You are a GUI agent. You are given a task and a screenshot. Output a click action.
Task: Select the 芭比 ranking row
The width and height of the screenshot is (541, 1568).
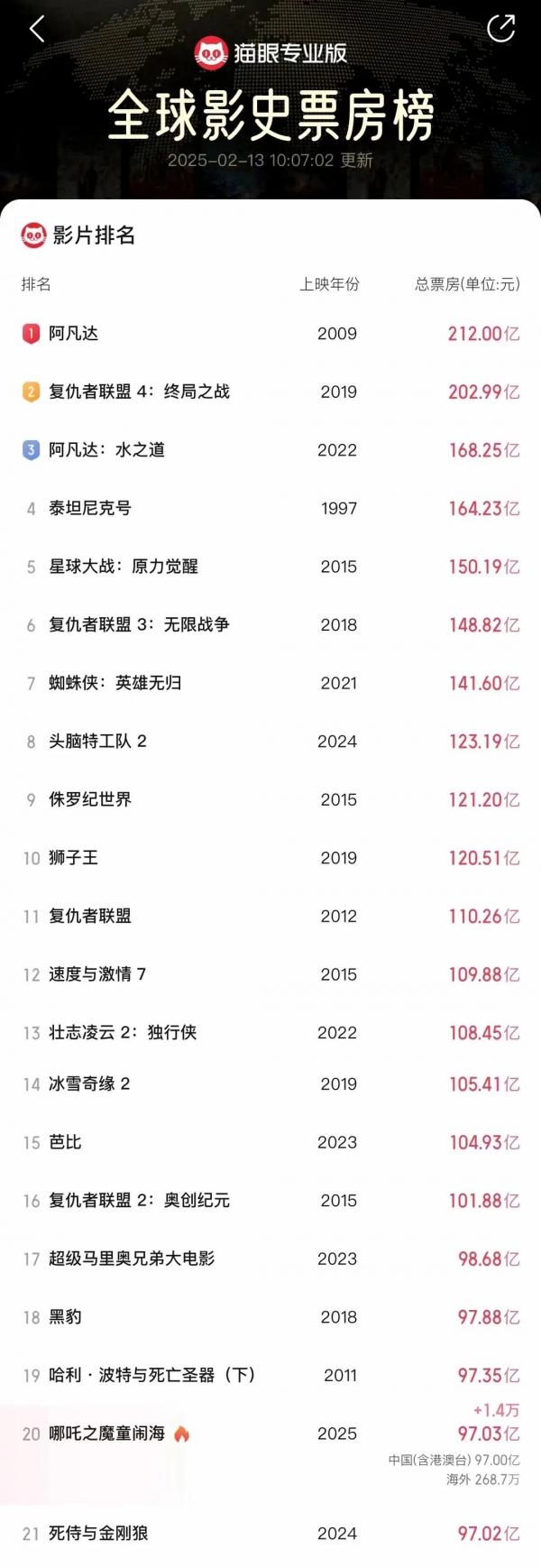click(x=270, y=1142)
